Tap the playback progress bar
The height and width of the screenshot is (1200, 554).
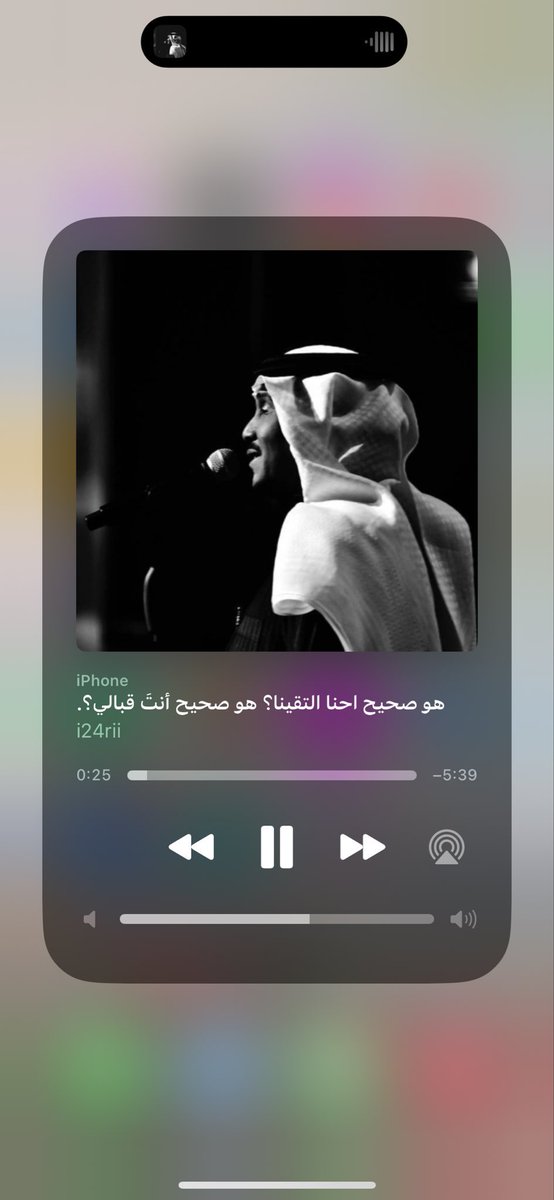pyautogui.click(x=272, y=775)
